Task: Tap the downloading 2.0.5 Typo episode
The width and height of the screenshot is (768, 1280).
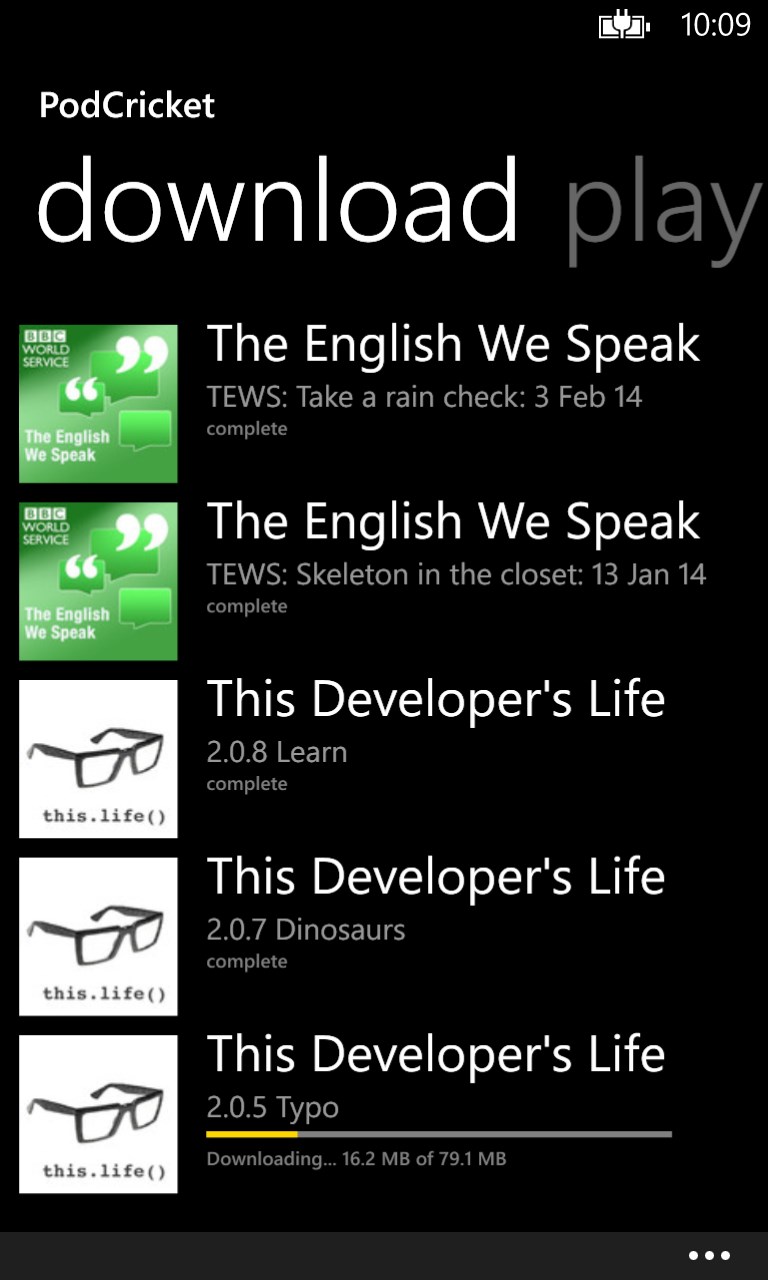Action: click(x=273, y=1108)
